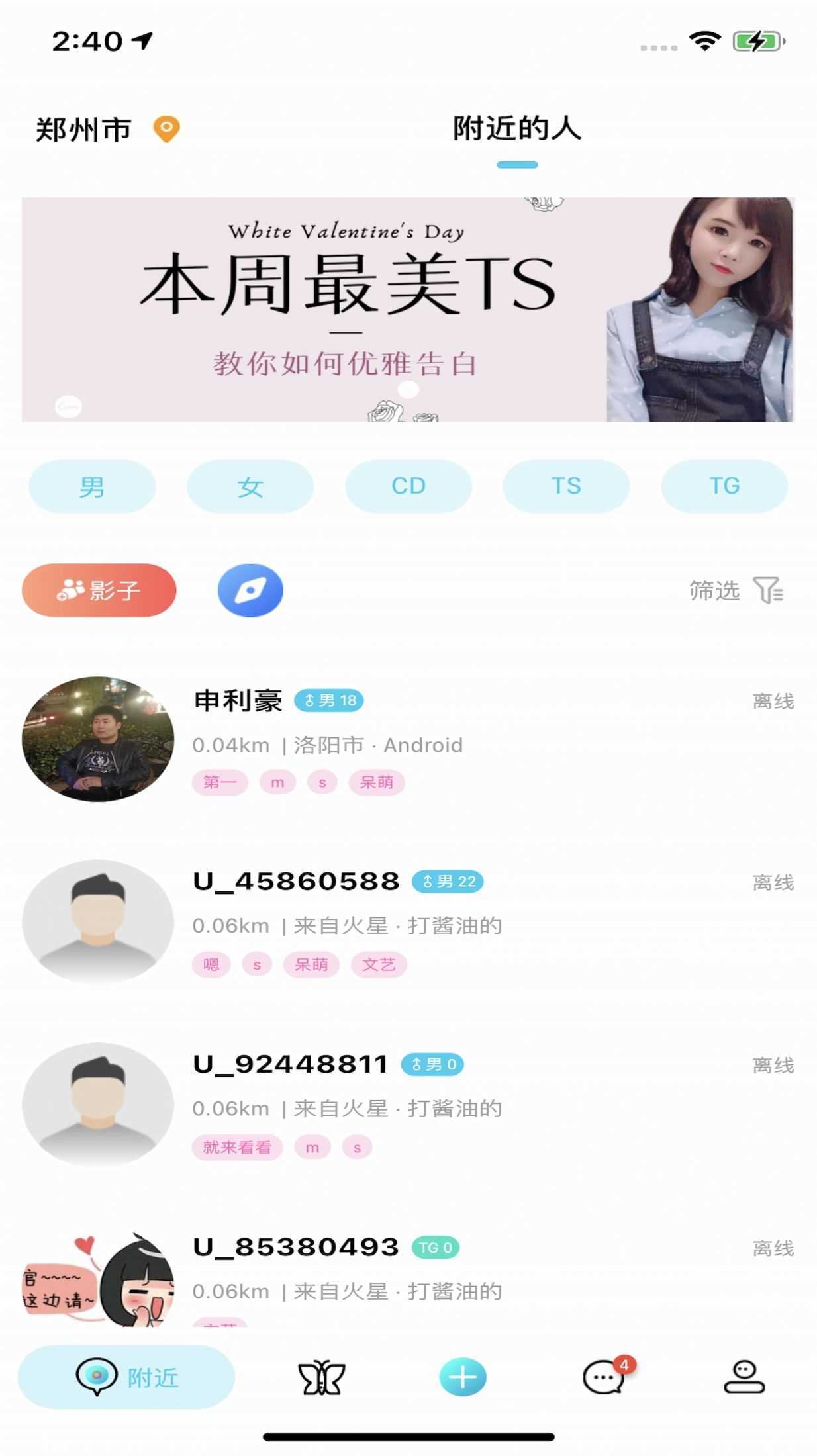Image resolution: width=817 pixels, height=1456 pixels.
Task: Choose the CD category chip
Action: tap(408, 486)
